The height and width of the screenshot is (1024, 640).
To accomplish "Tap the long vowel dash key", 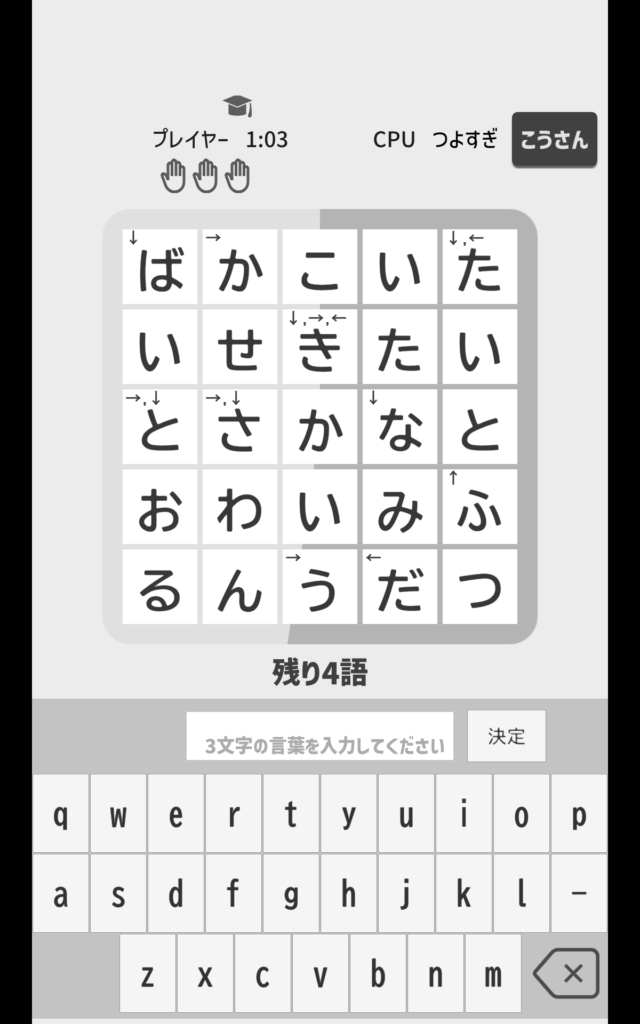I will point(578,893).
